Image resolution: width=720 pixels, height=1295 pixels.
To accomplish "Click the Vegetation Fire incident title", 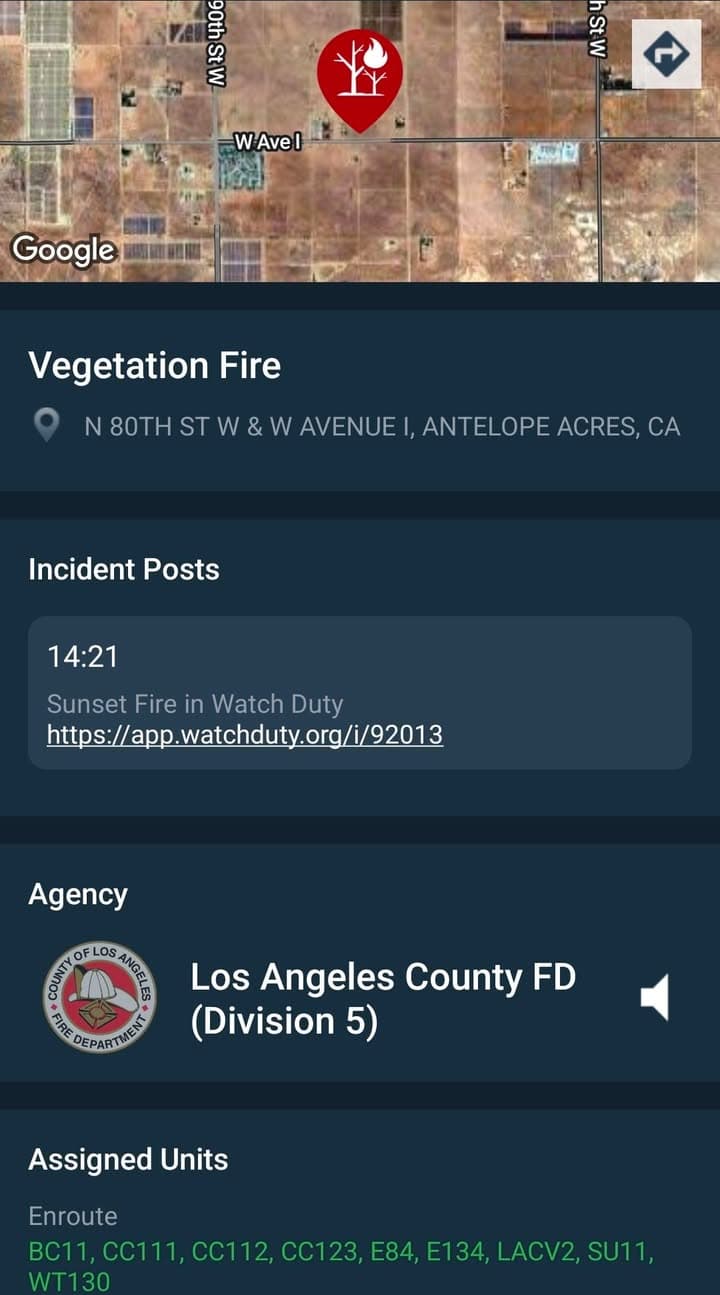I will (x=156, y=366).
